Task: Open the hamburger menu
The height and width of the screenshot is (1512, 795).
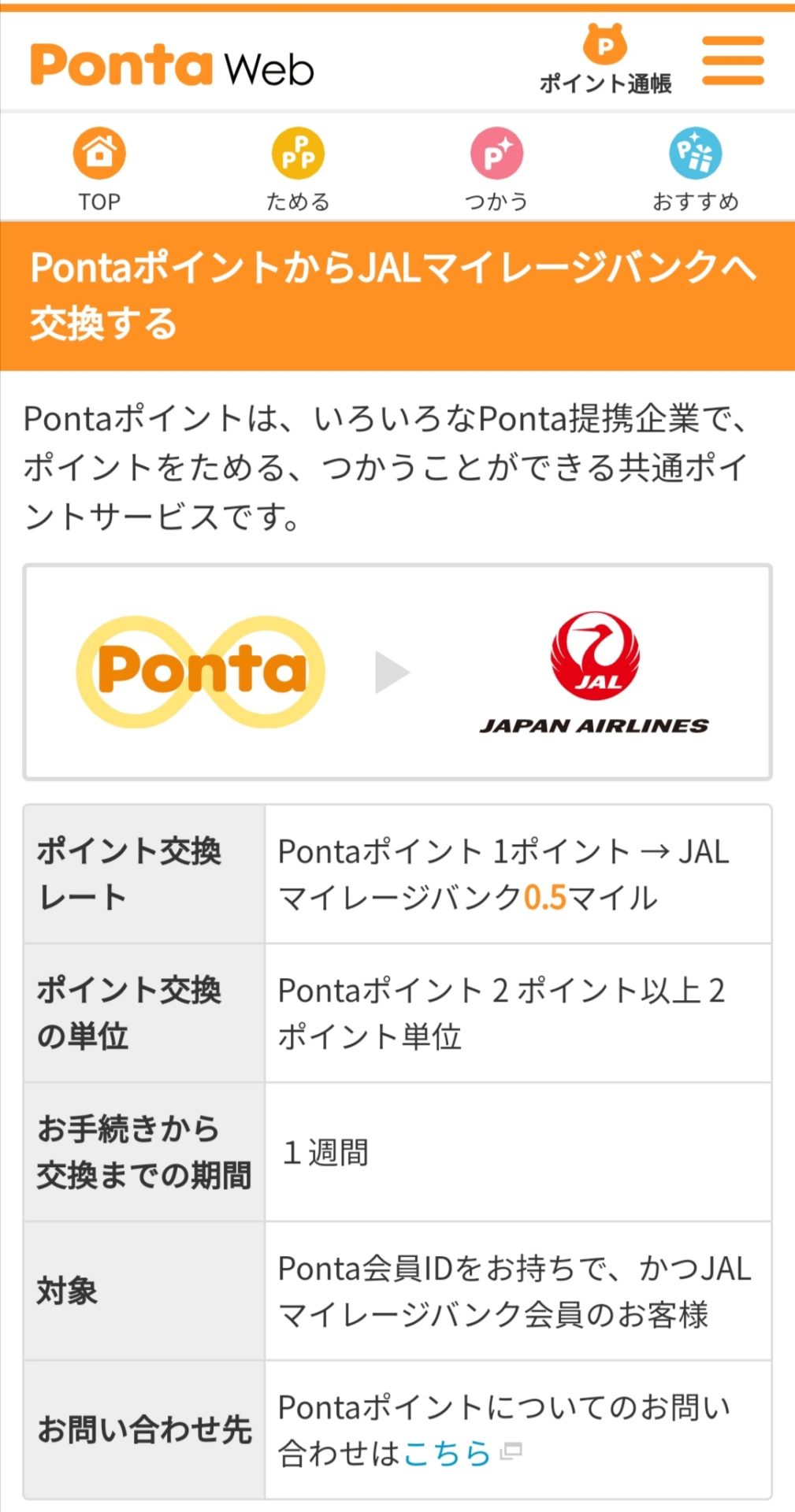Action: 733,61
